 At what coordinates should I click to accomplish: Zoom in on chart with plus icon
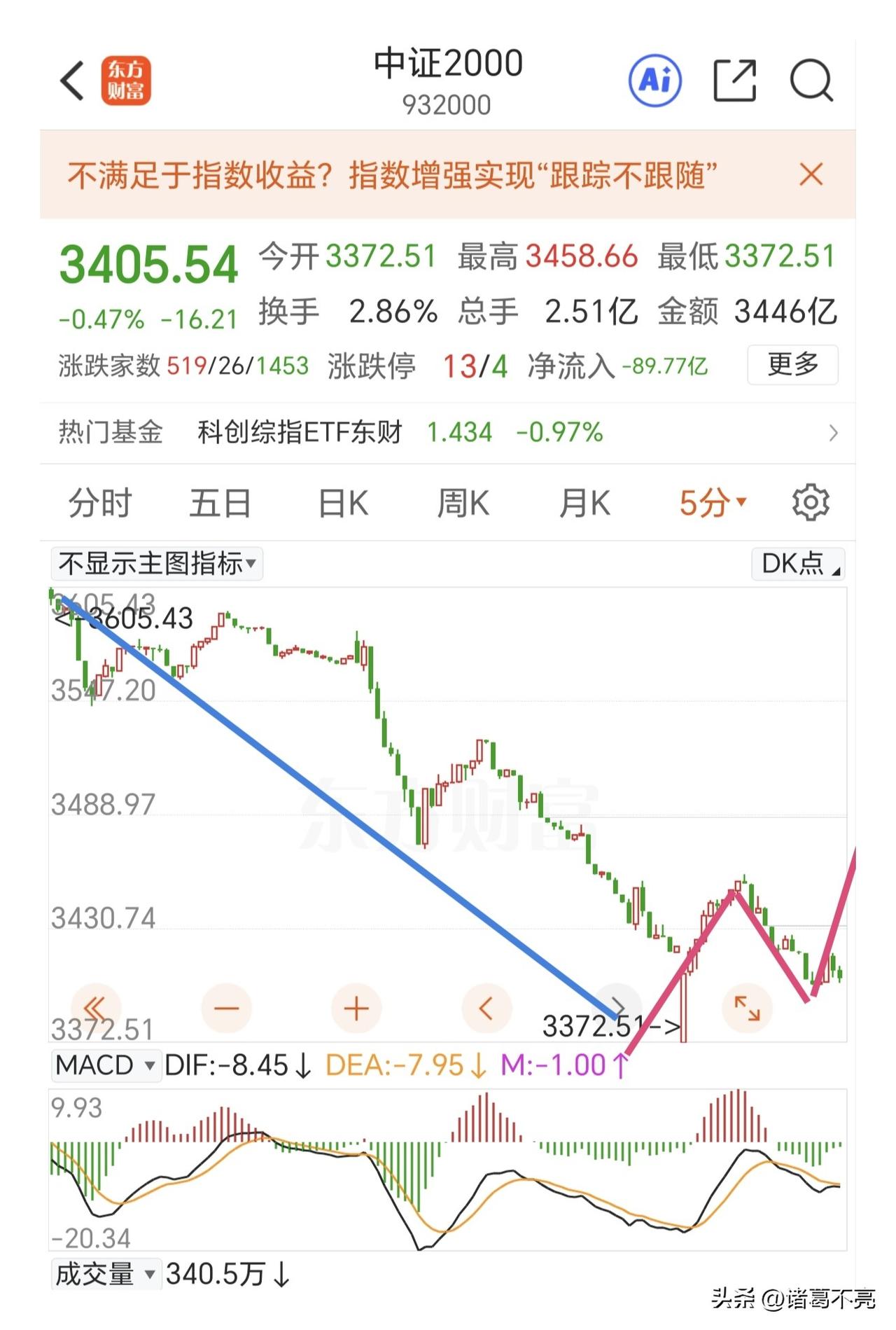point(356,1008)
